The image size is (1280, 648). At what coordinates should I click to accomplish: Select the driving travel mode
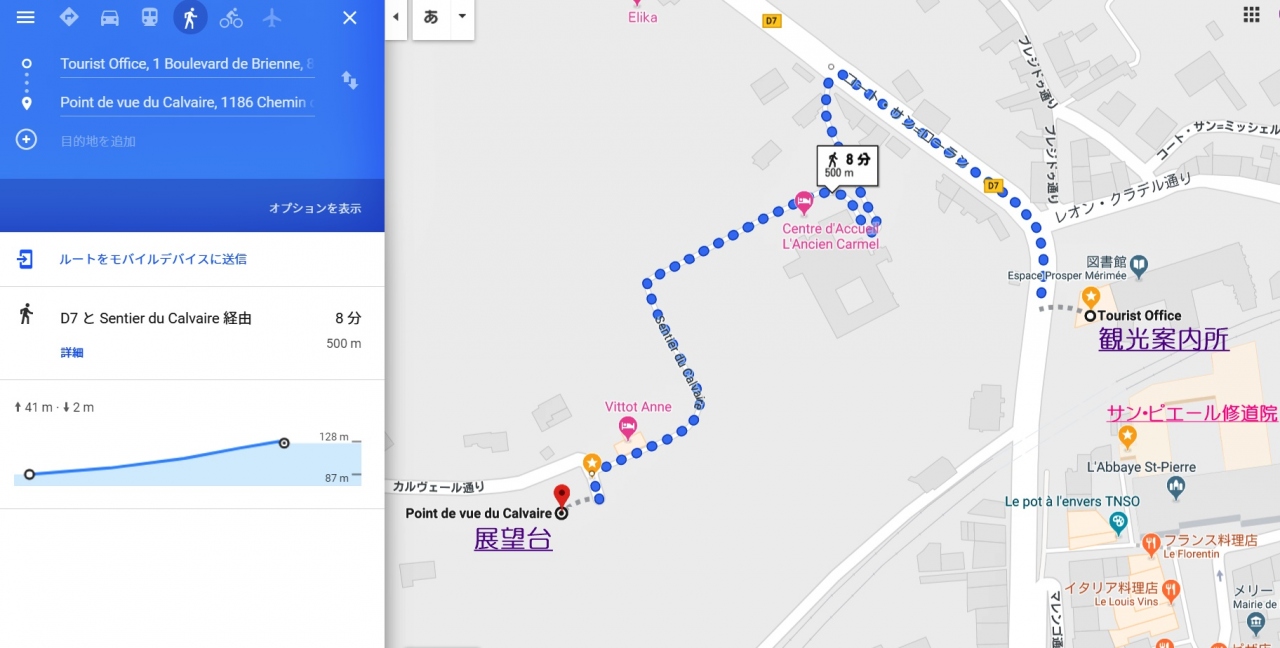[109, 18]
